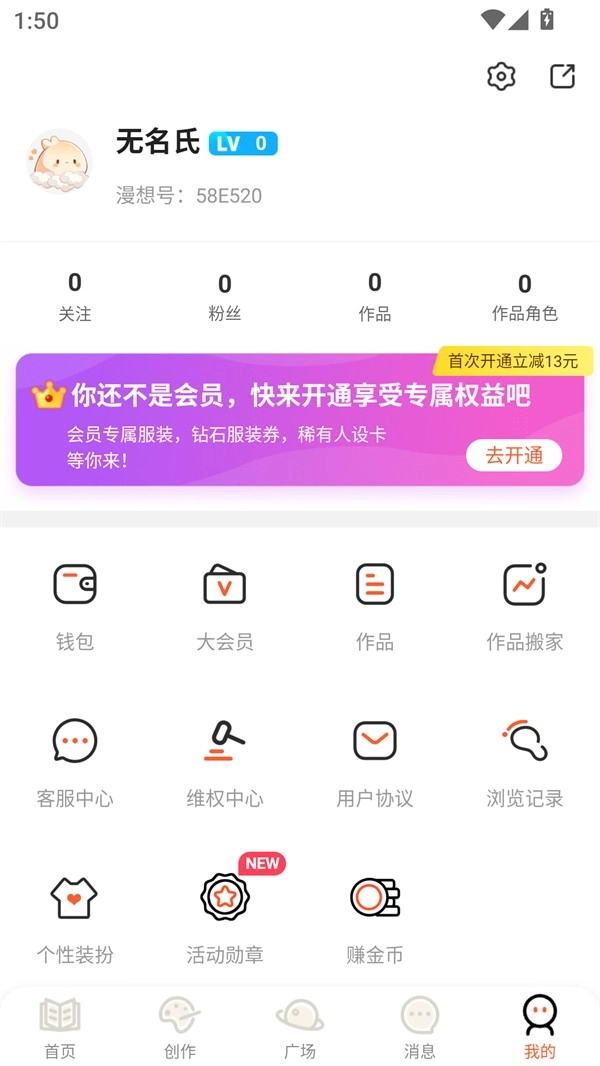The width and height of the screenshot is (600, 1066).
Task: Go to the 广场 tab
Action: pyautogui.click(x=300, y=1027)
